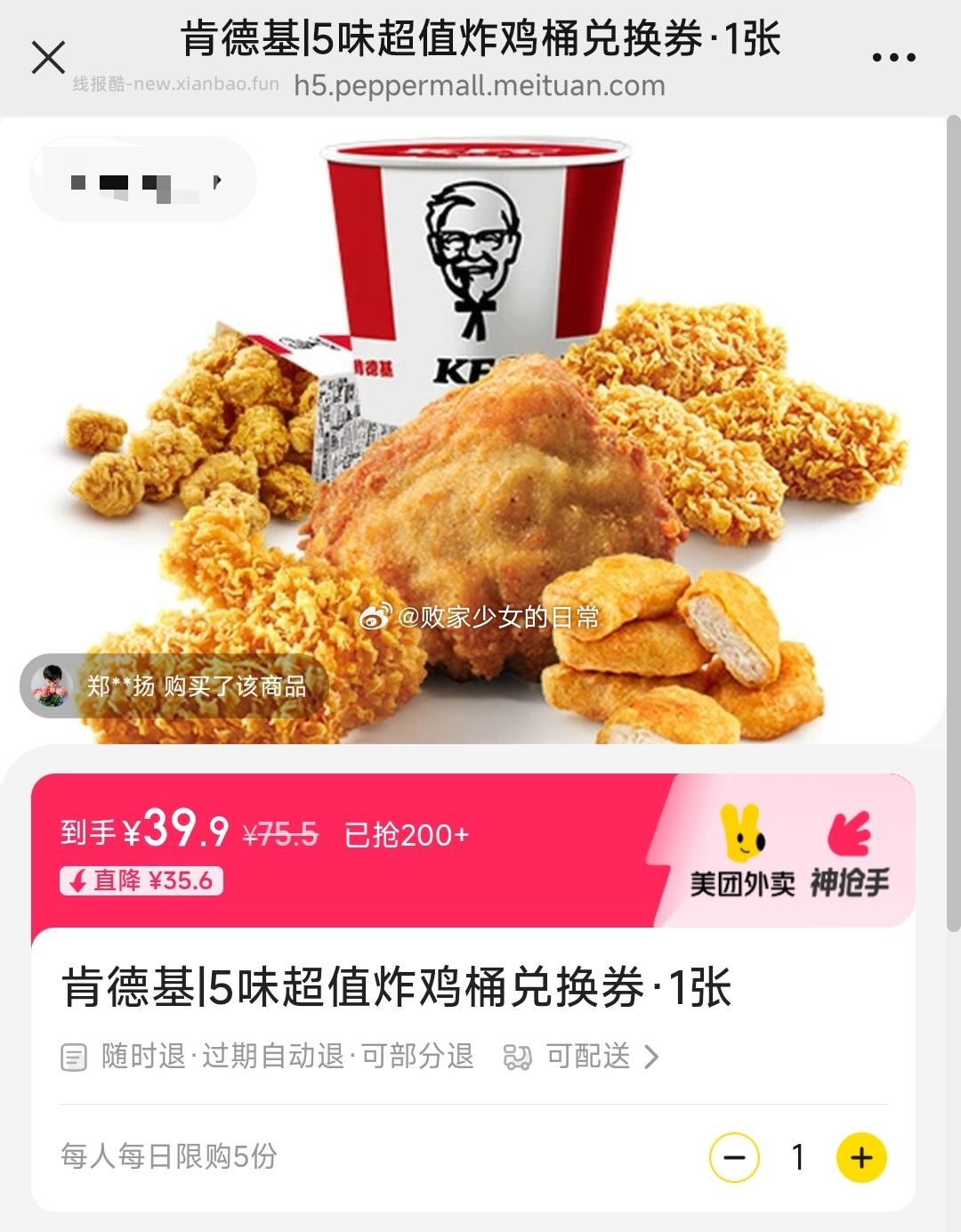Tap the Weibo camera icon in the watermark
This screenshot has width=961, height=1232.
[376, 616]
